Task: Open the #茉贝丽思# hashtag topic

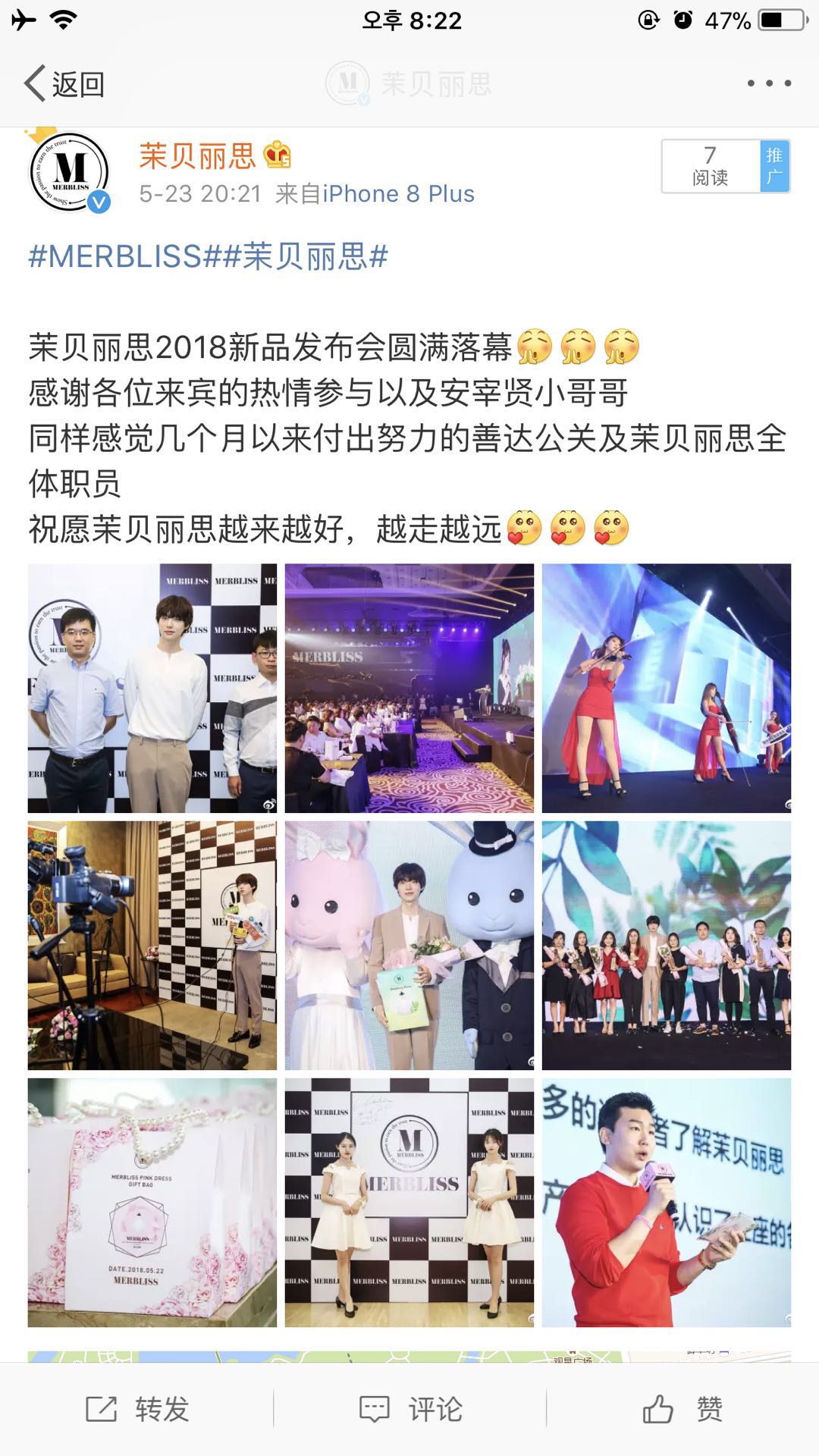Action: pos(305,256)
